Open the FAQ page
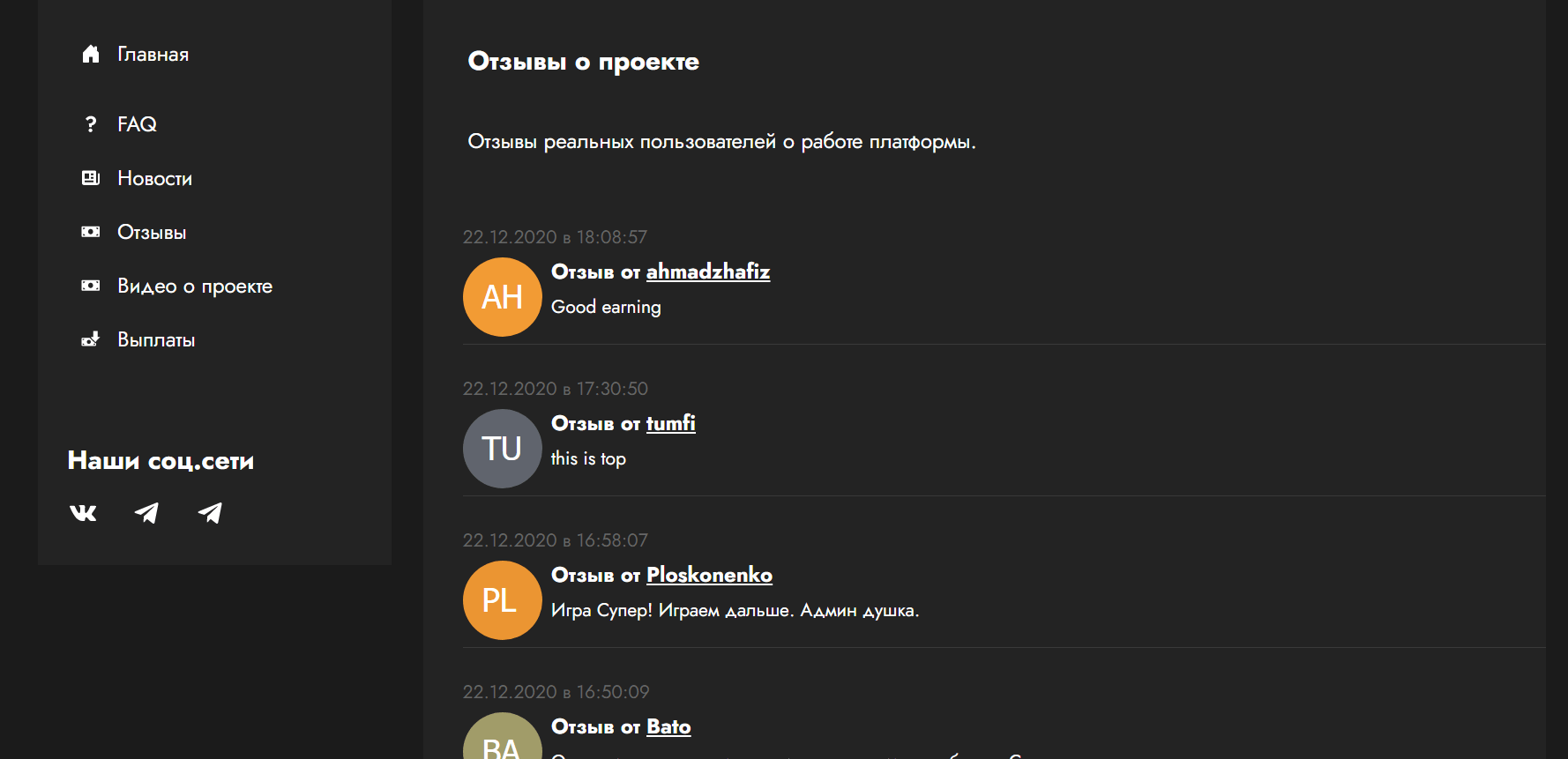 (x=137, y=124)
